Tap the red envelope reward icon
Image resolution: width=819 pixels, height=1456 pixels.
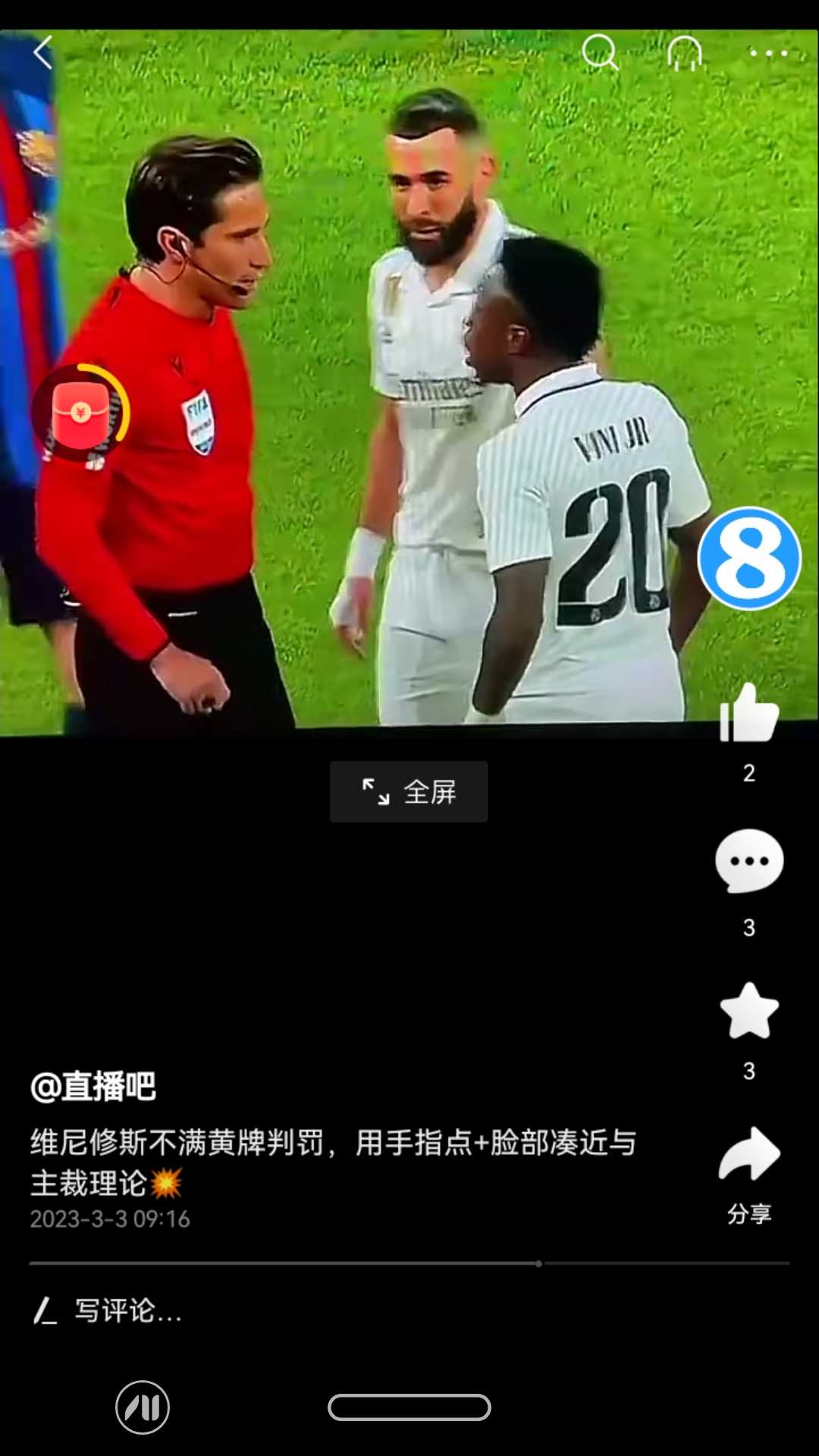click(x=80, y=413)
